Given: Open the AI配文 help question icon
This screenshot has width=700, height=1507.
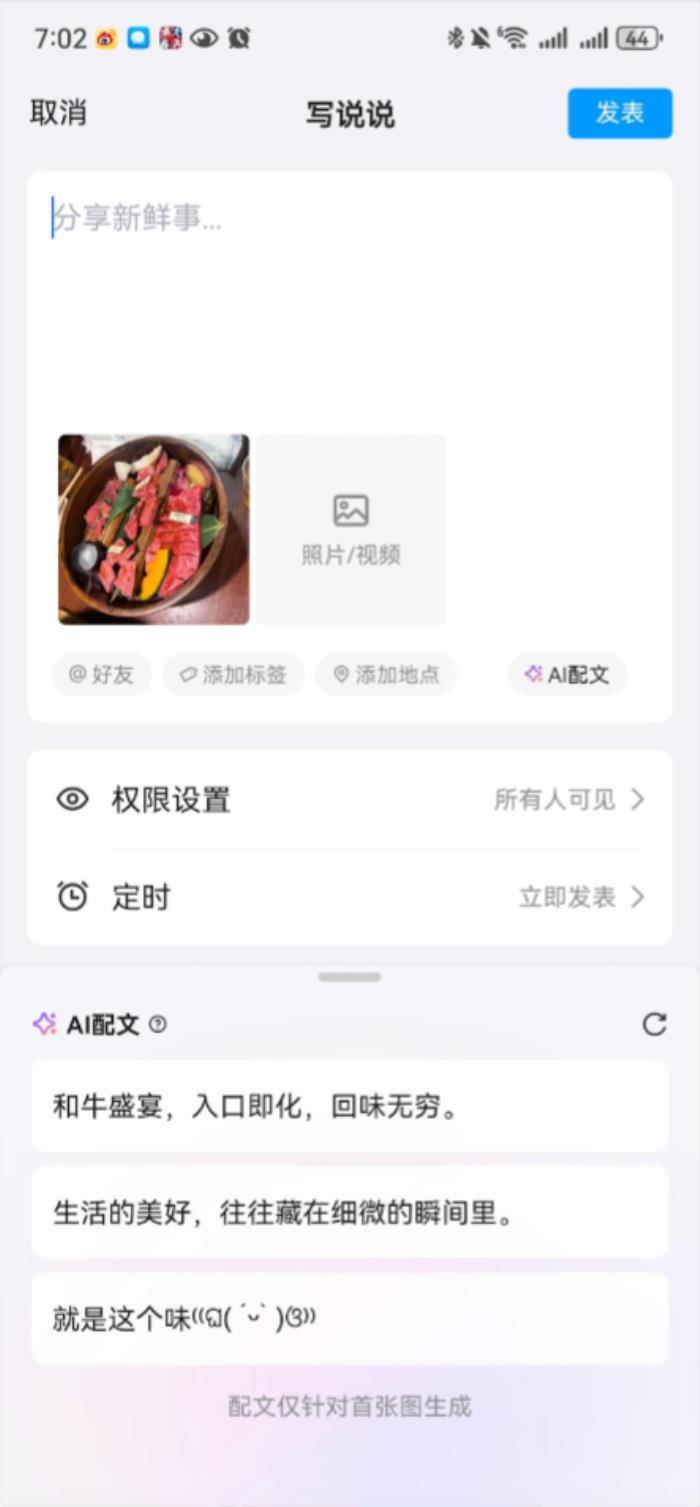Looking at the screenshot, I should (x=157, y=1024).
